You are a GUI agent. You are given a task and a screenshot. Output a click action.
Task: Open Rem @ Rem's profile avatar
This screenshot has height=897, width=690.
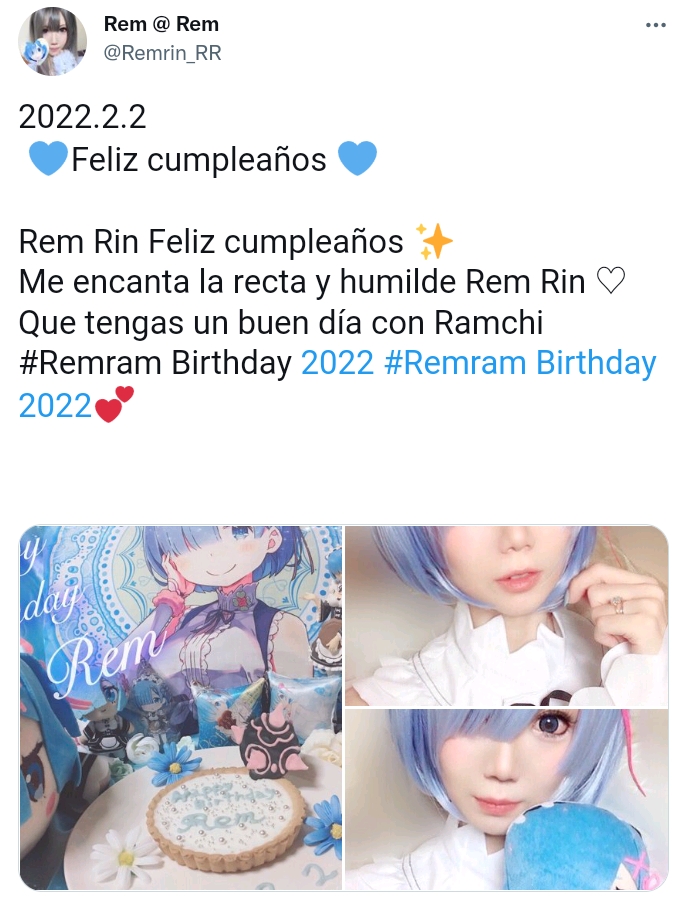(53, 41)
